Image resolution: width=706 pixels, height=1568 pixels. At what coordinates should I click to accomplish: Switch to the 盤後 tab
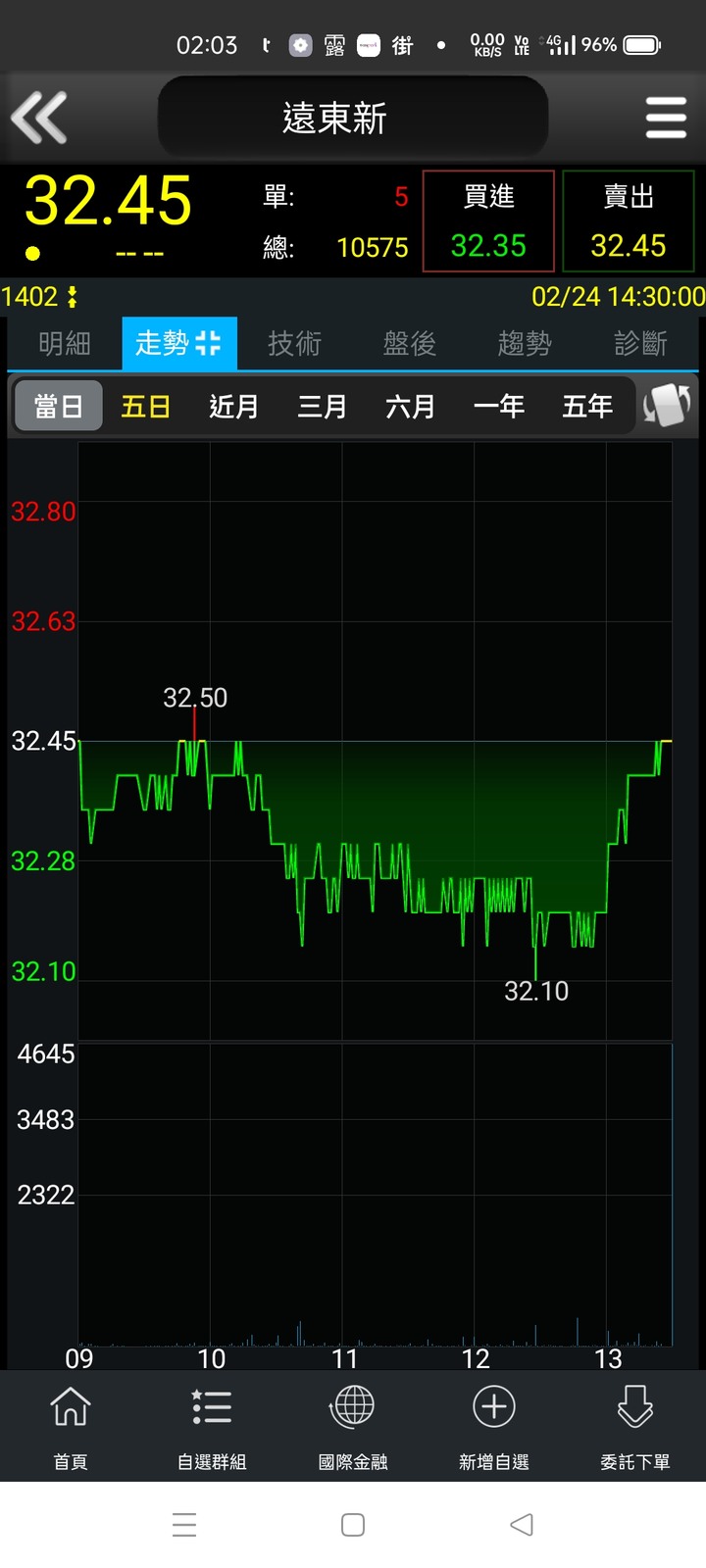[410, 344]
